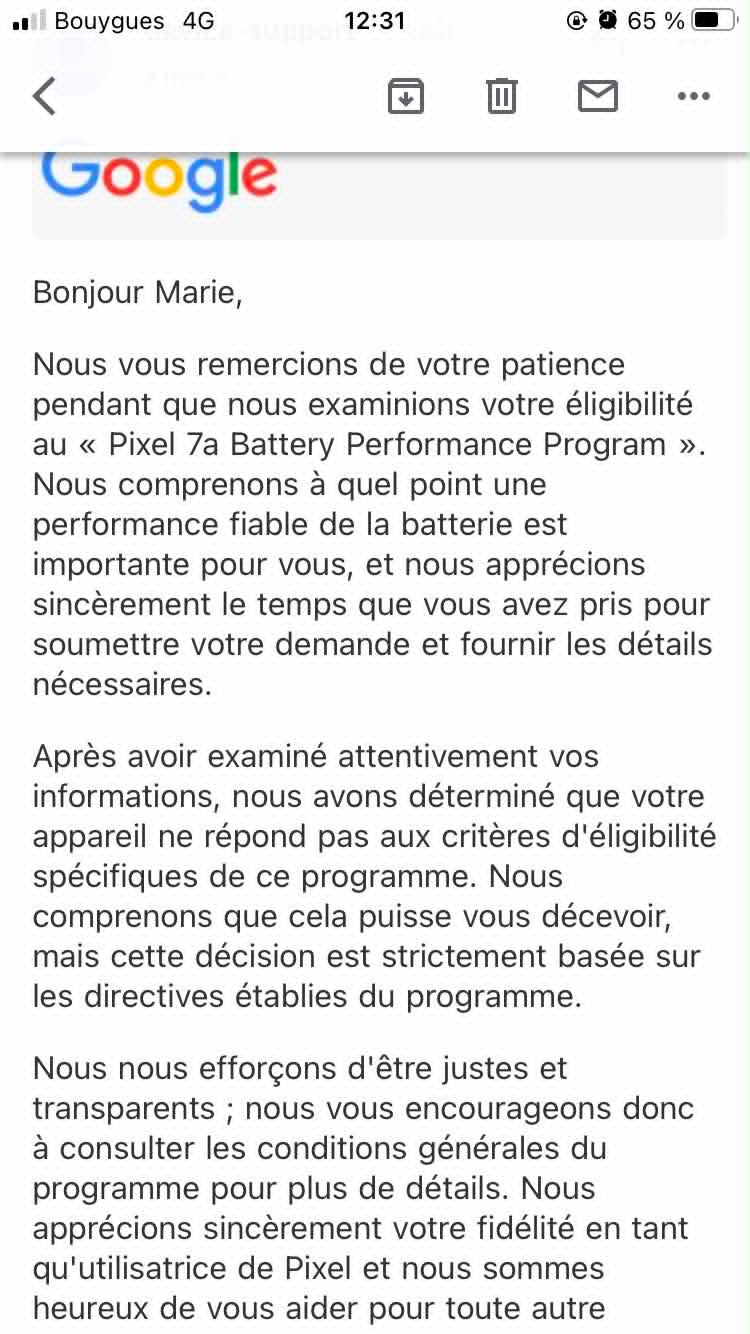Delete this email with the trash icon
750x1334 pixels.
click(x=502, y=96)
